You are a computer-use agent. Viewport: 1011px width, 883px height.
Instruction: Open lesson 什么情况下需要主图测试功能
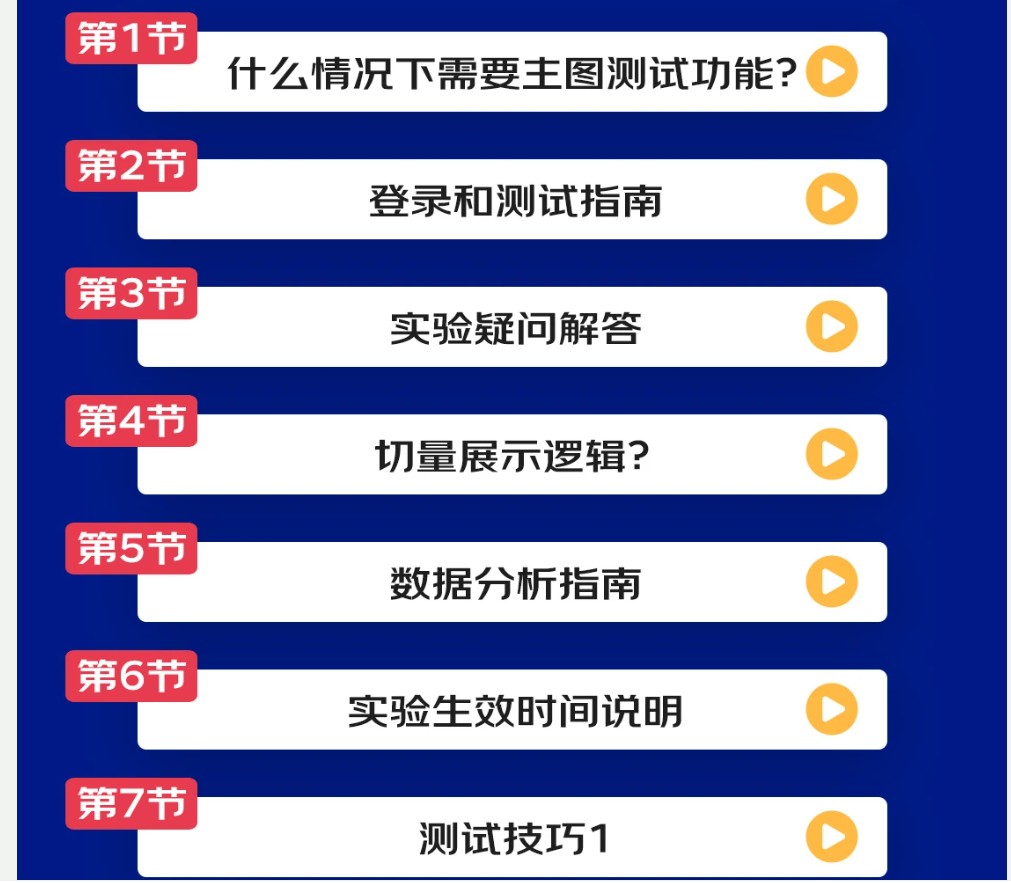[512, 72]
